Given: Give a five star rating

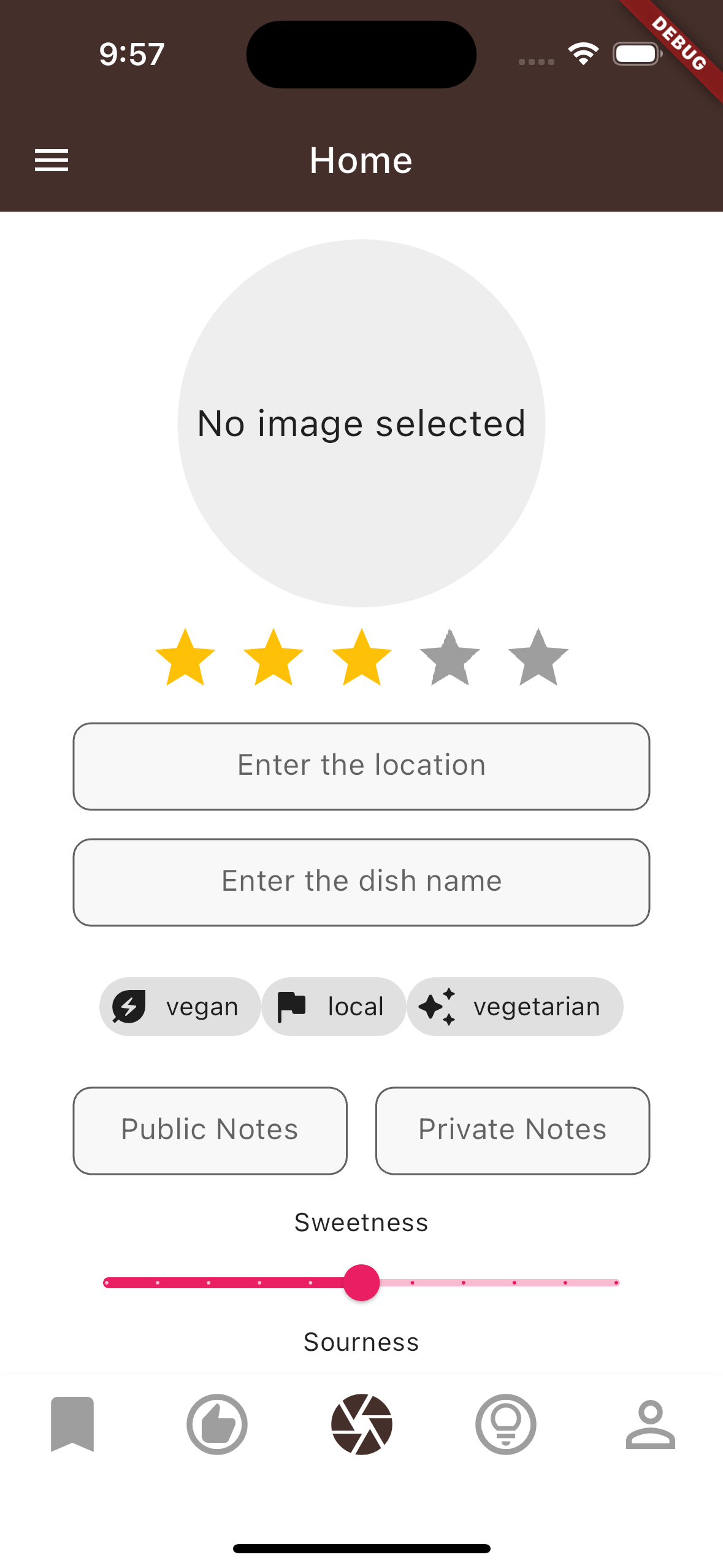Looking at the screenshot, I should click(x=538, y=658).
